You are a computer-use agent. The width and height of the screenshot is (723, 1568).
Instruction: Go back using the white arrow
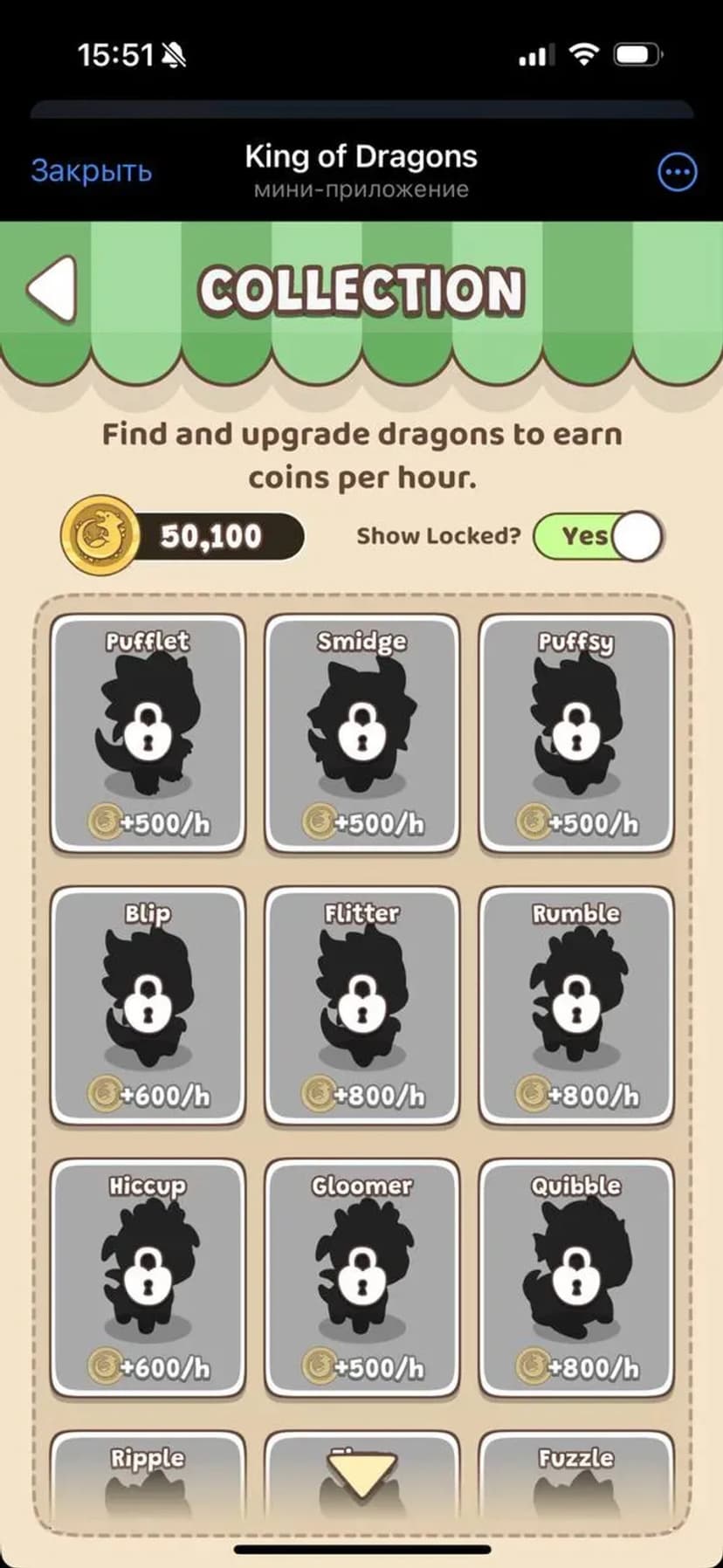[x=53, y=290]
